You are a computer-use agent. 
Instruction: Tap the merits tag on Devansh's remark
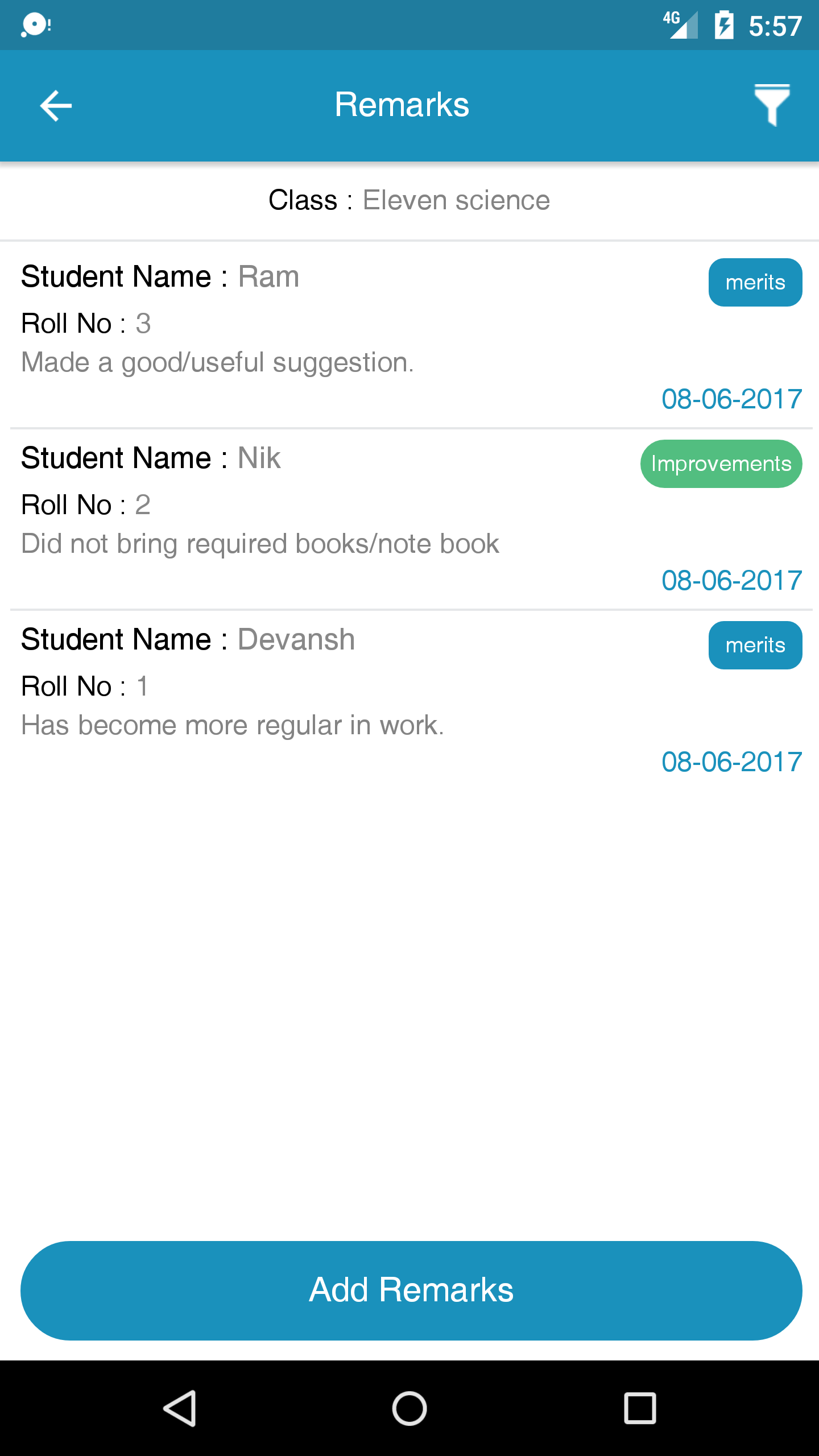pyautogui.click(x=755, y=646)
